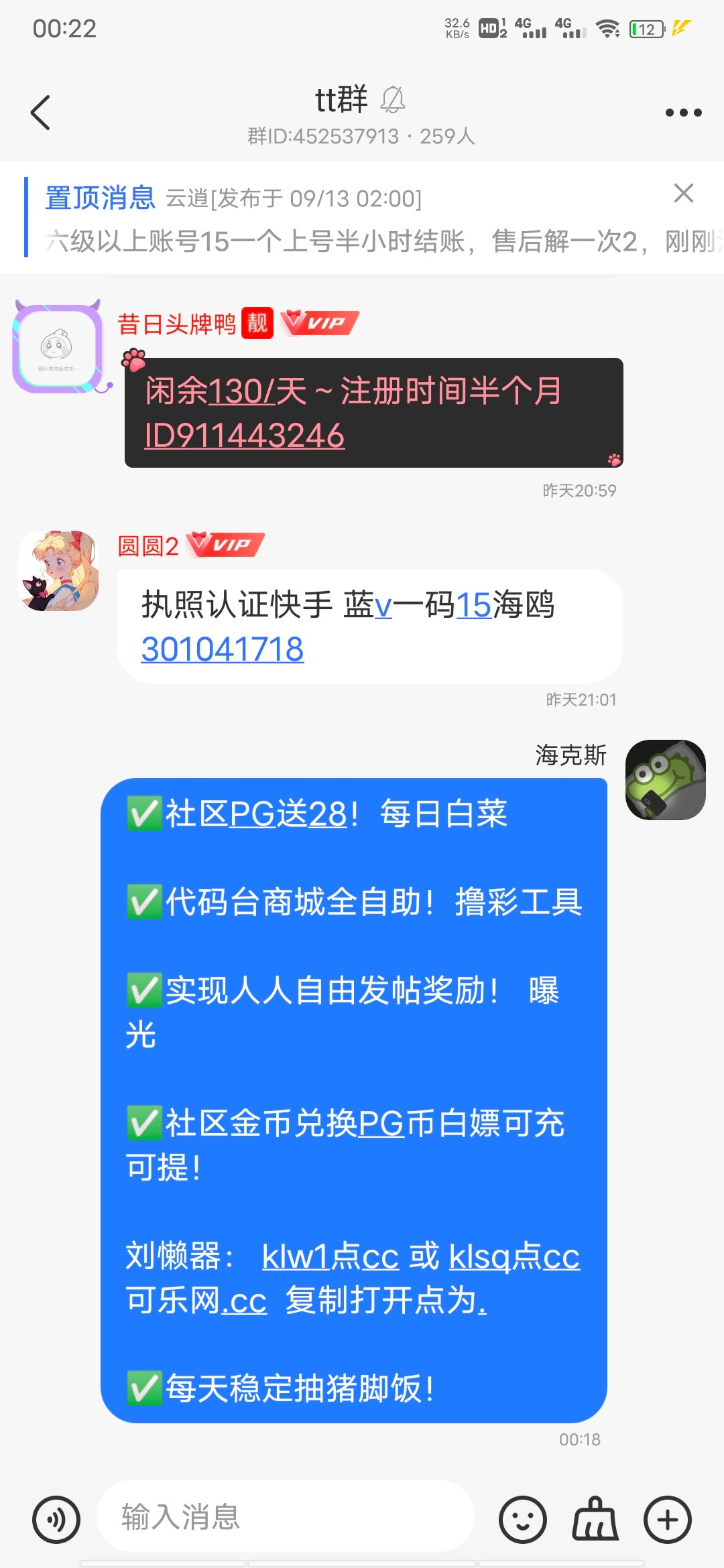
Task: Tap the number link 301041718
Action: pos(222,649)
